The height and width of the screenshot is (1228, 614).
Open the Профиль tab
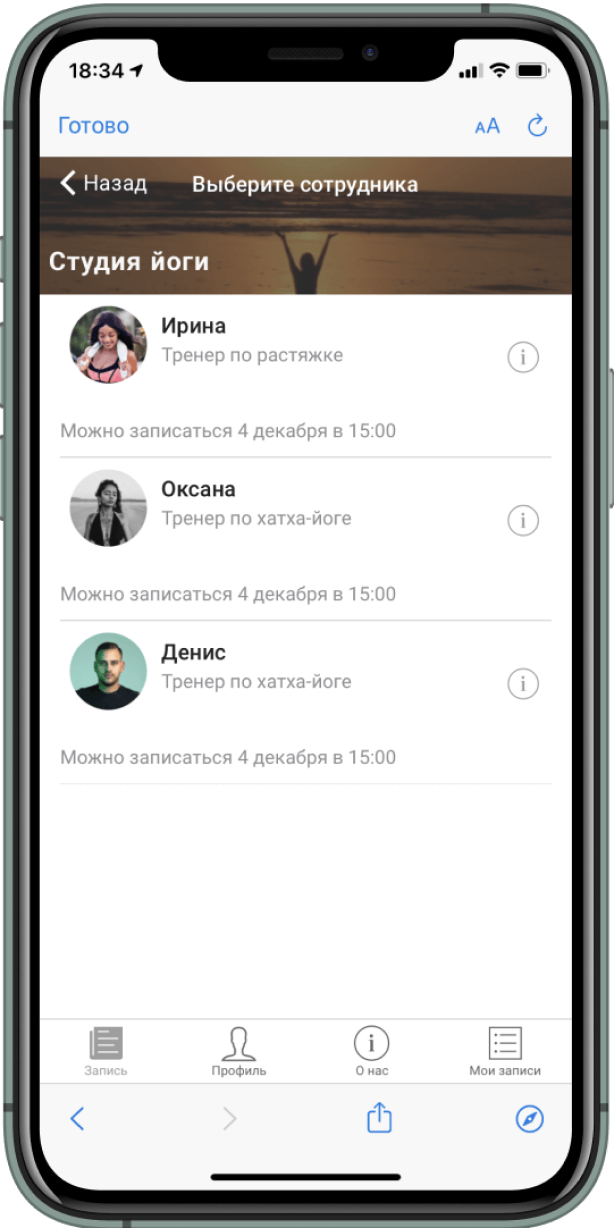[239, 1051]
